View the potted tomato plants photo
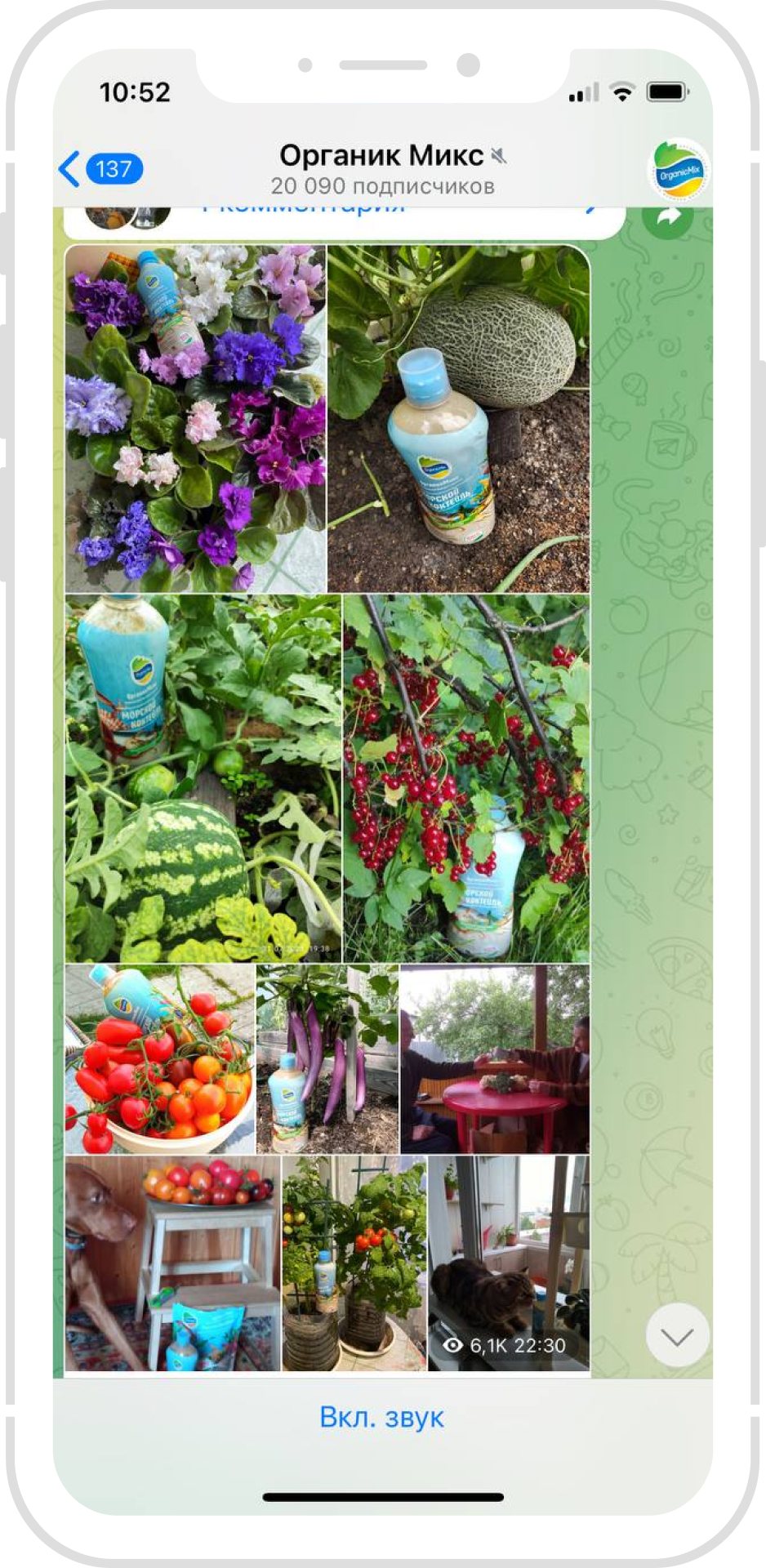 point(354,1263)
